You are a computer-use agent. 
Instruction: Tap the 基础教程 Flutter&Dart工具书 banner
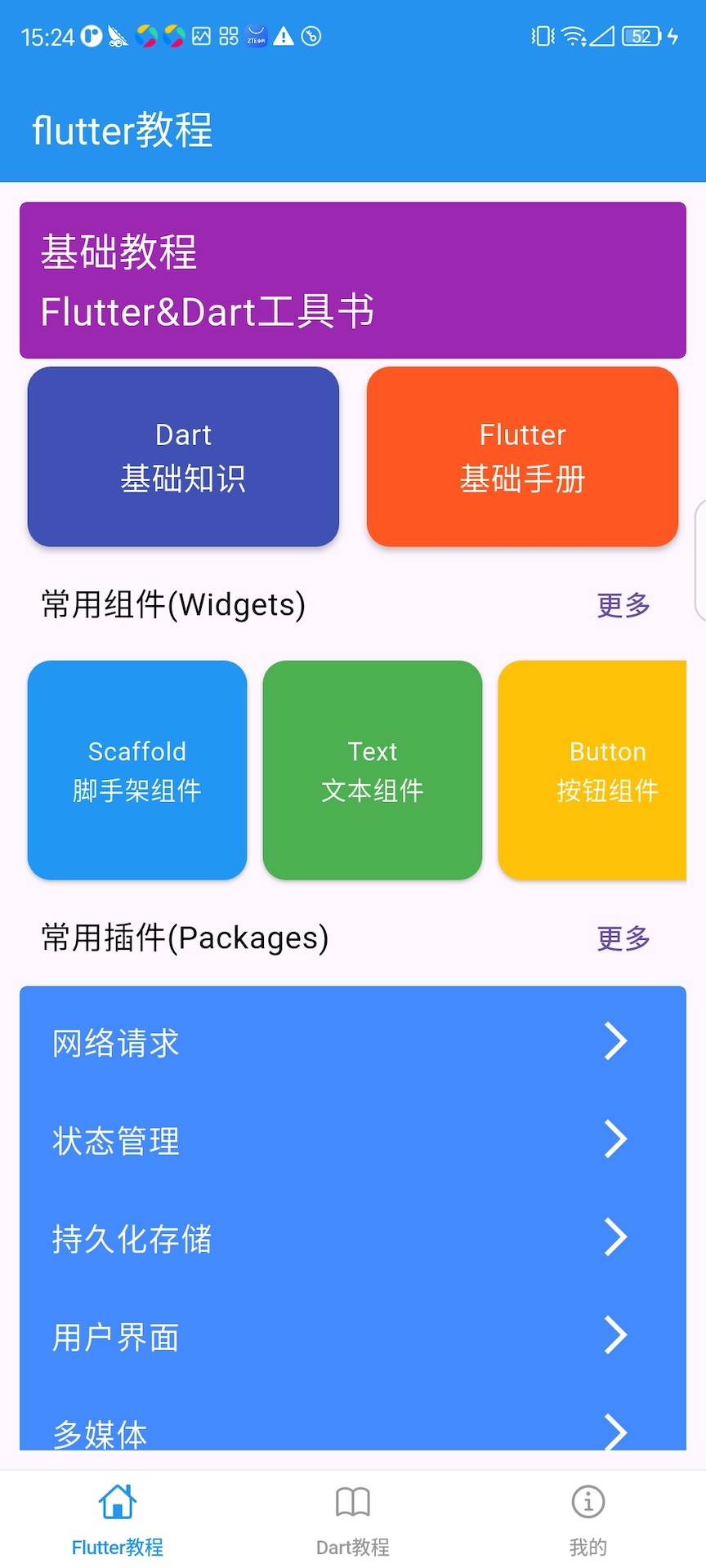coord(352,280)
